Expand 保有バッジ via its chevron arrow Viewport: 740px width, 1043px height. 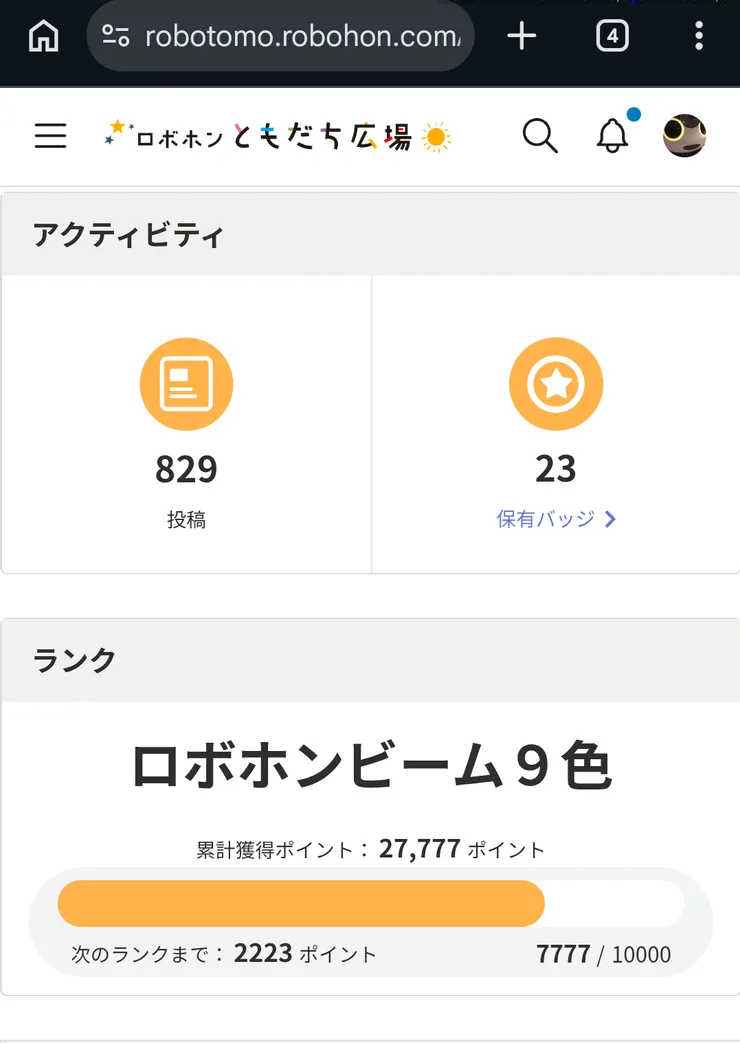tap(610, 518)
